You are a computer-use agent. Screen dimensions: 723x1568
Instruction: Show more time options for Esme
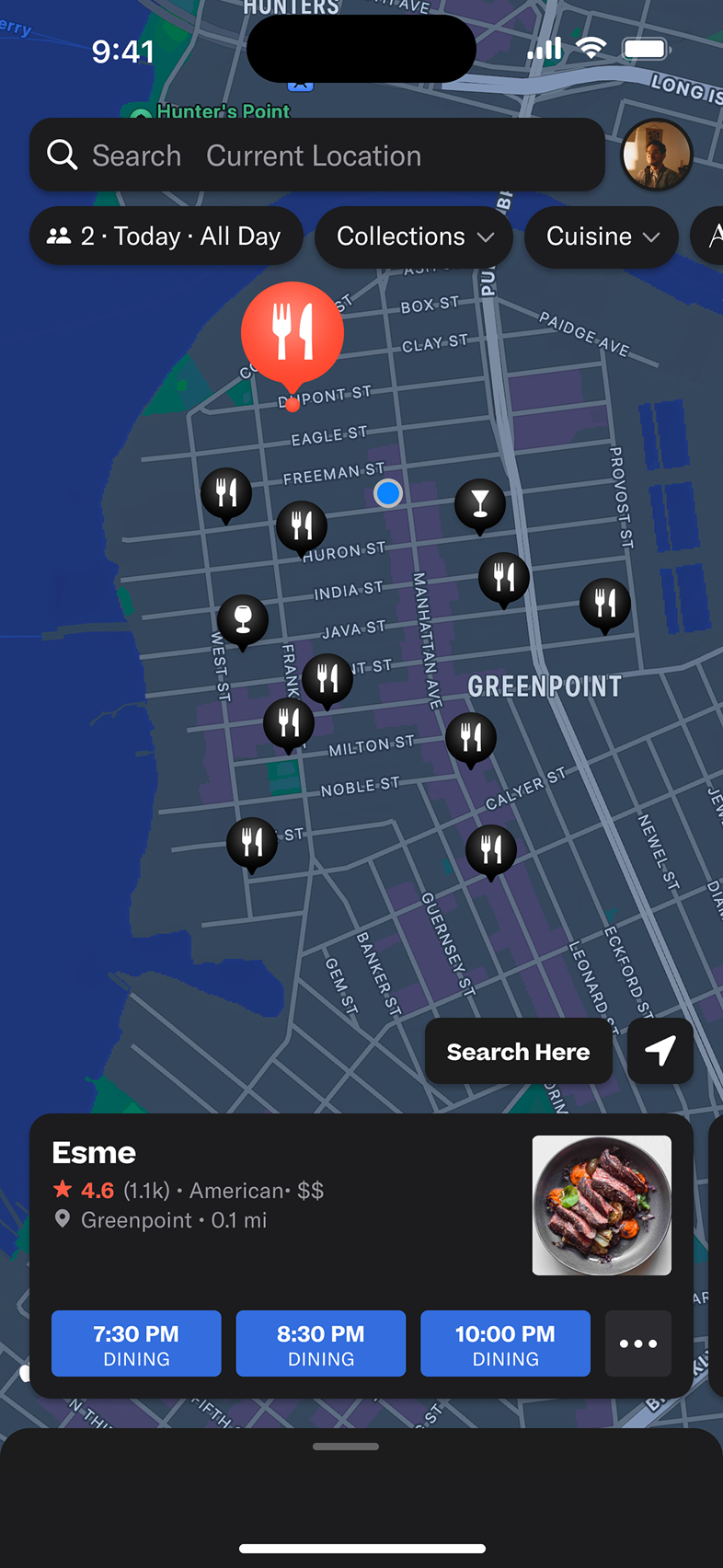(x=638, y=1343)
